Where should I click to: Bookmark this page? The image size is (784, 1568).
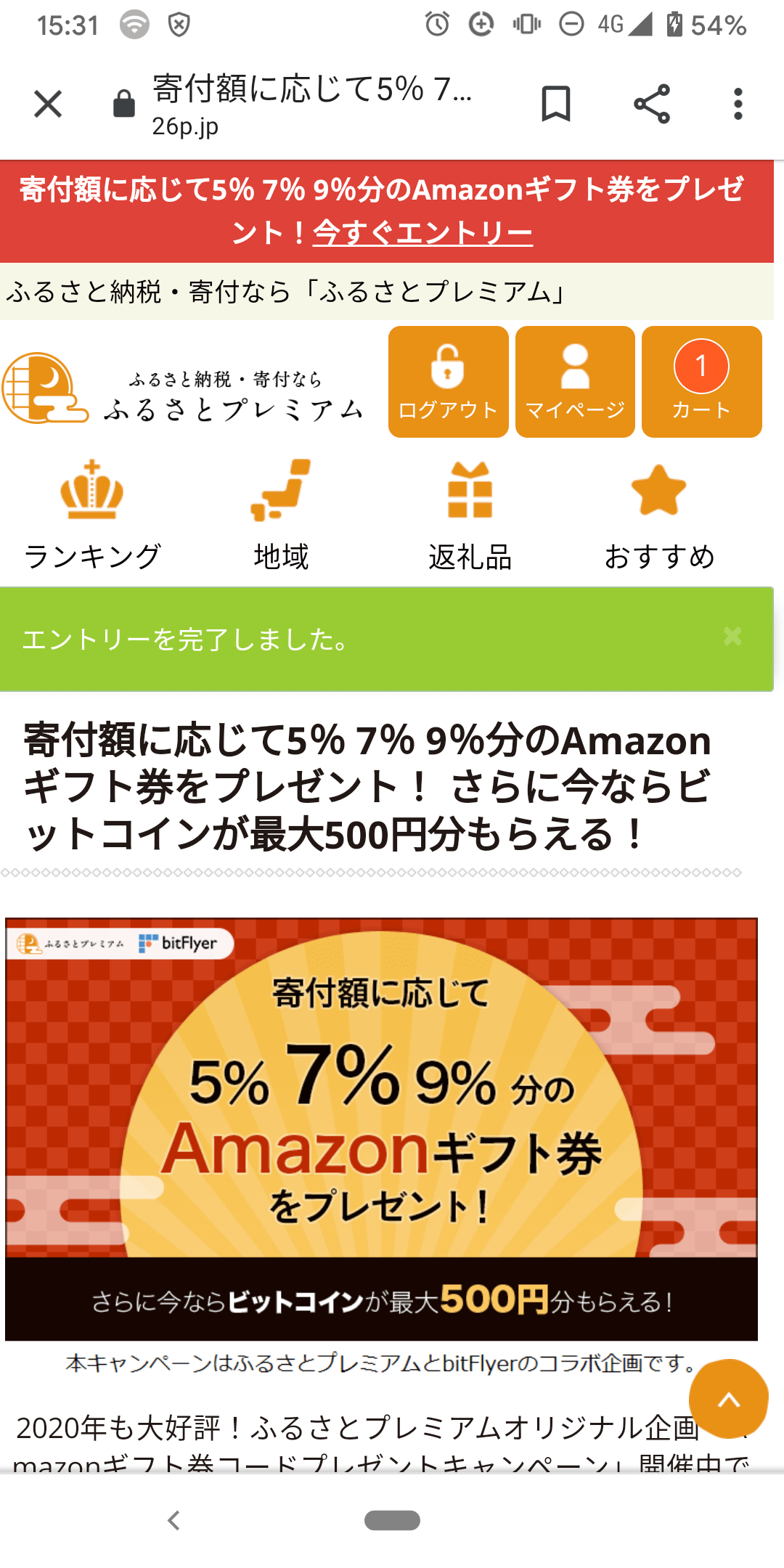pos(556,104)
